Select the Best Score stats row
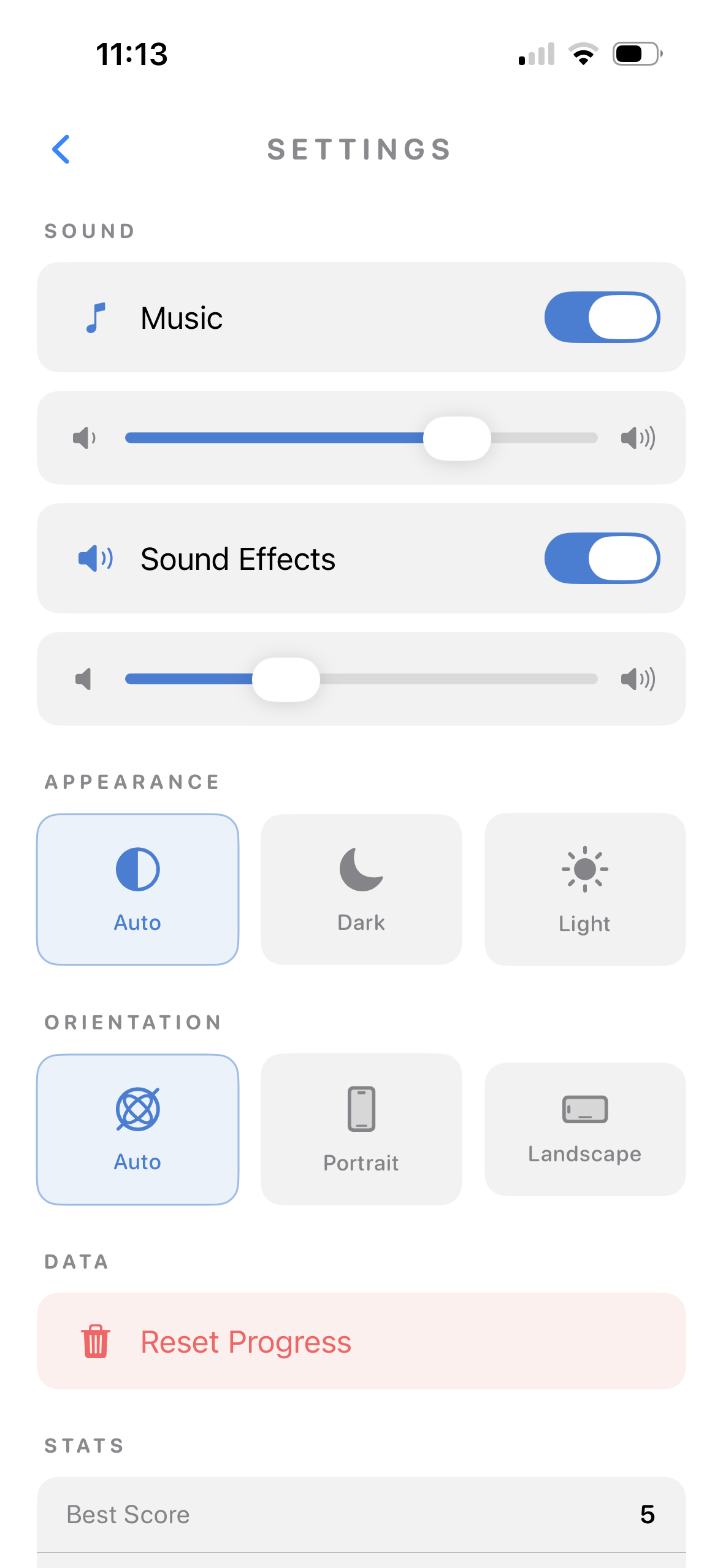723x1568 pixels. click(361, 1514)
